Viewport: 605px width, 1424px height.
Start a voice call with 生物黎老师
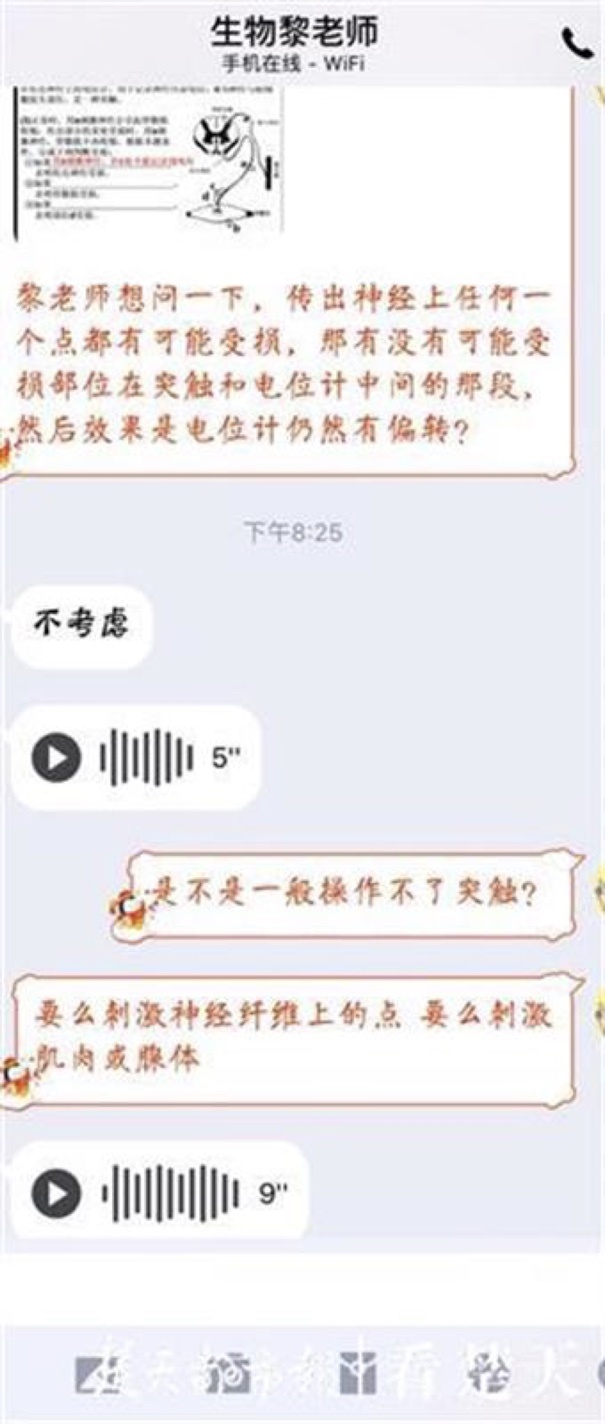coord(577,42)
